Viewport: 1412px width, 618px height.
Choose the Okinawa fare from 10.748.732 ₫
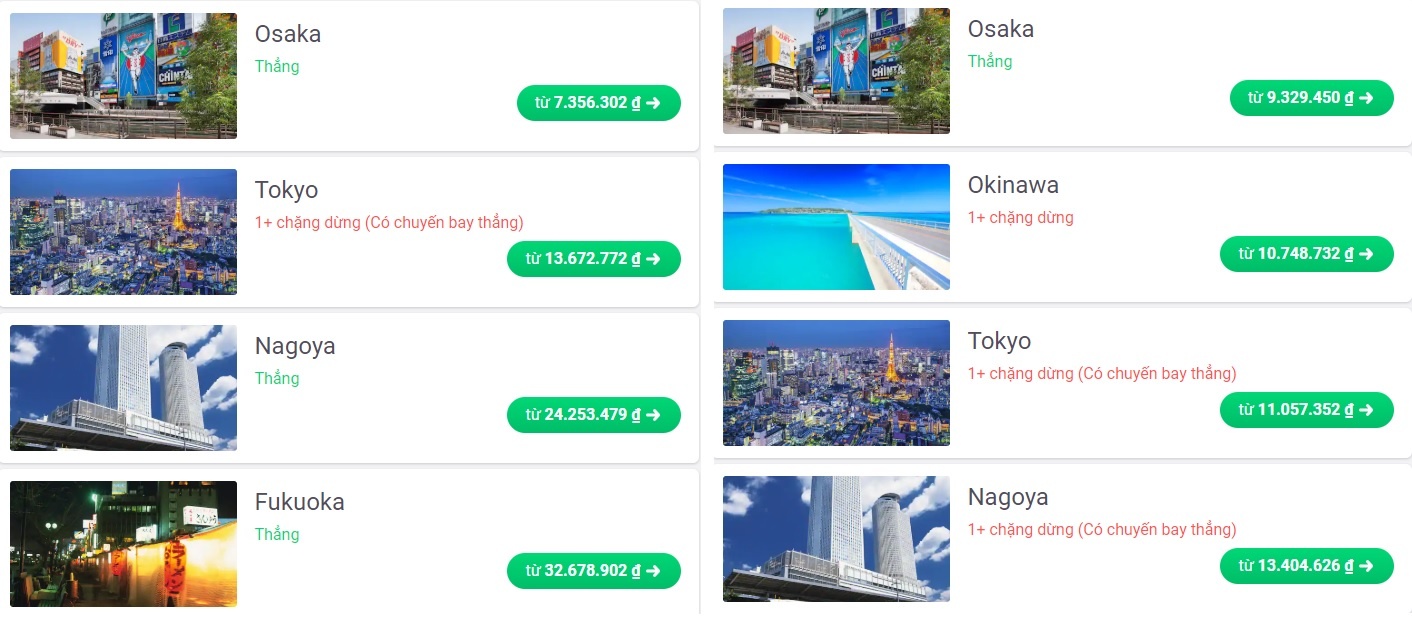1306,254
